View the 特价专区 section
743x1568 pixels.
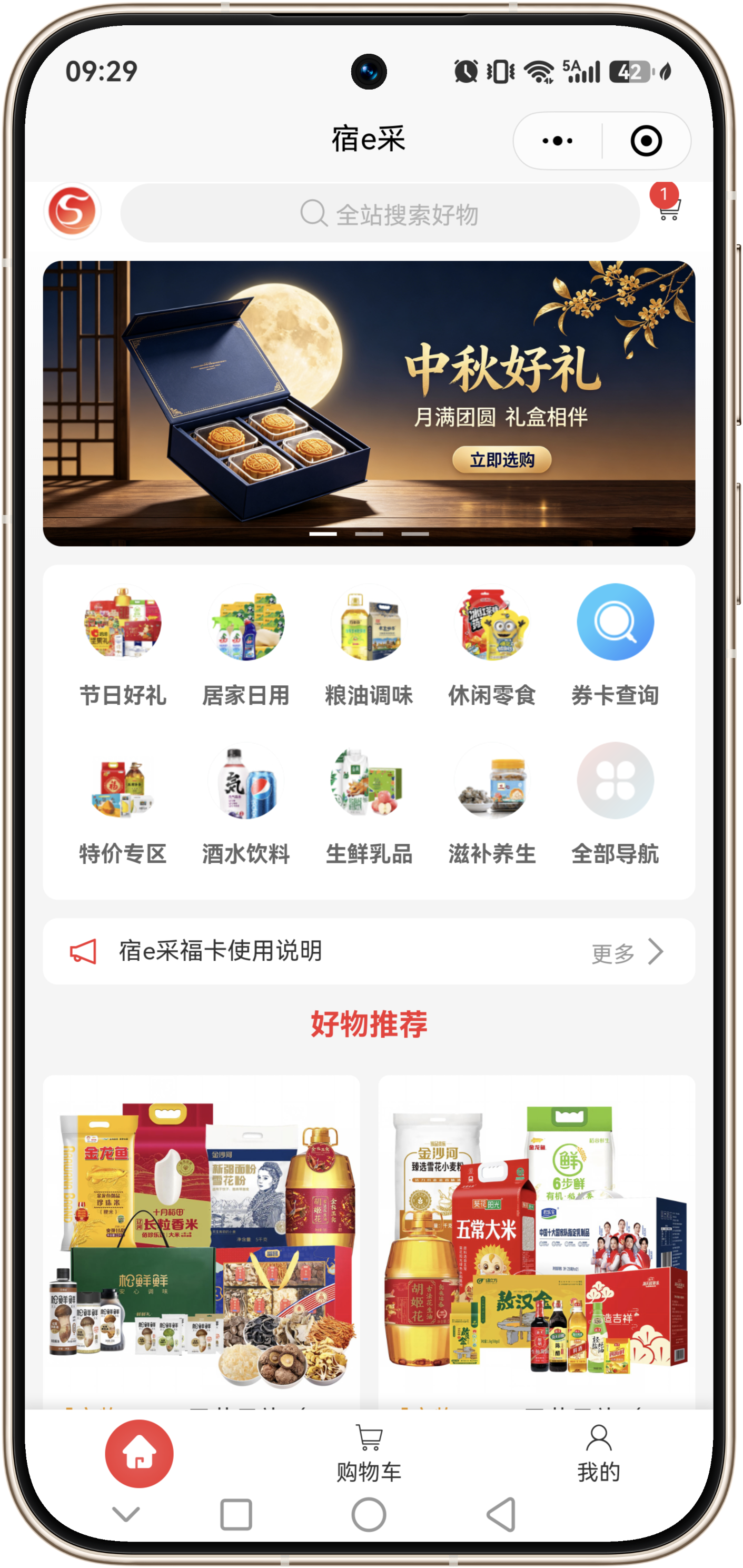(123, 803)
